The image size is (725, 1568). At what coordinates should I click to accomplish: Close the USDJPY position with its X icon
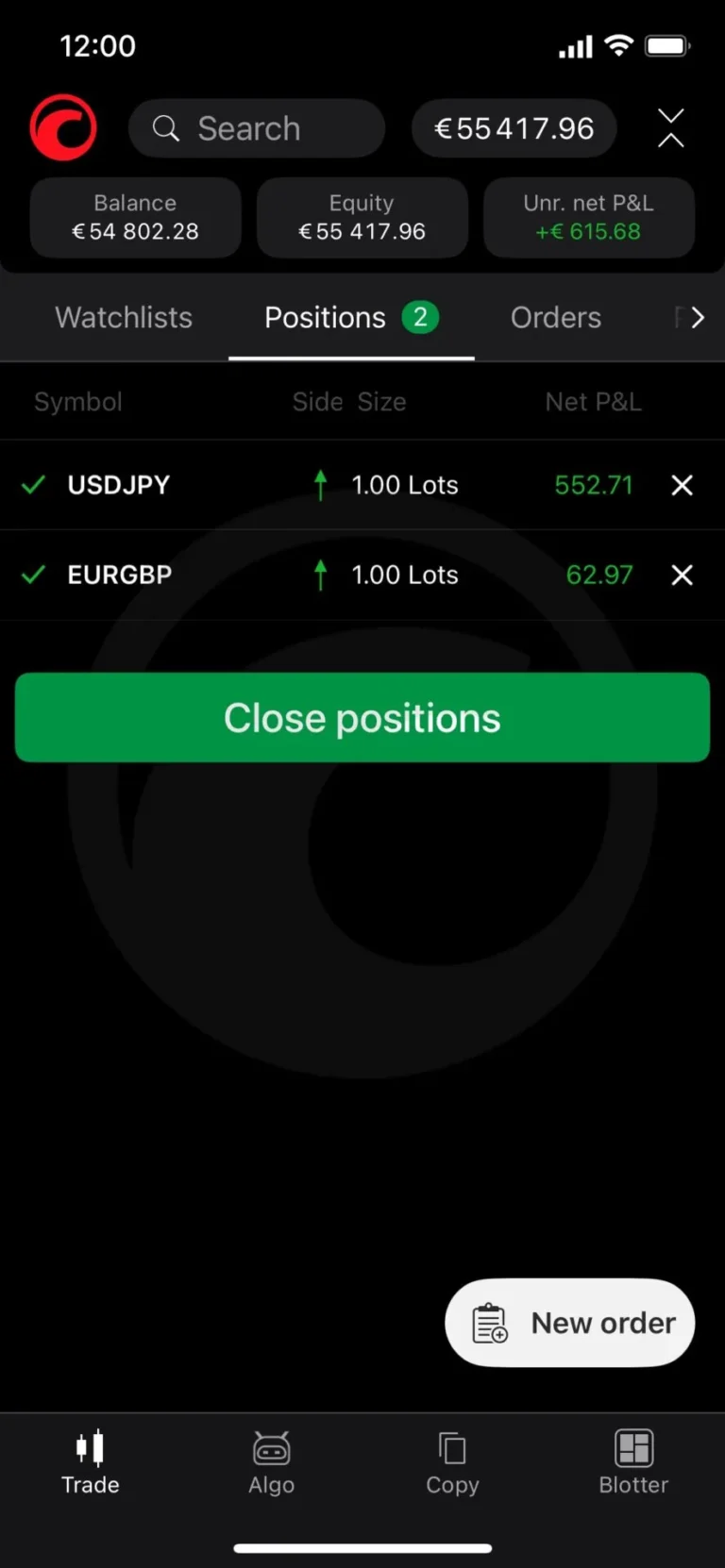pos(682,485)
